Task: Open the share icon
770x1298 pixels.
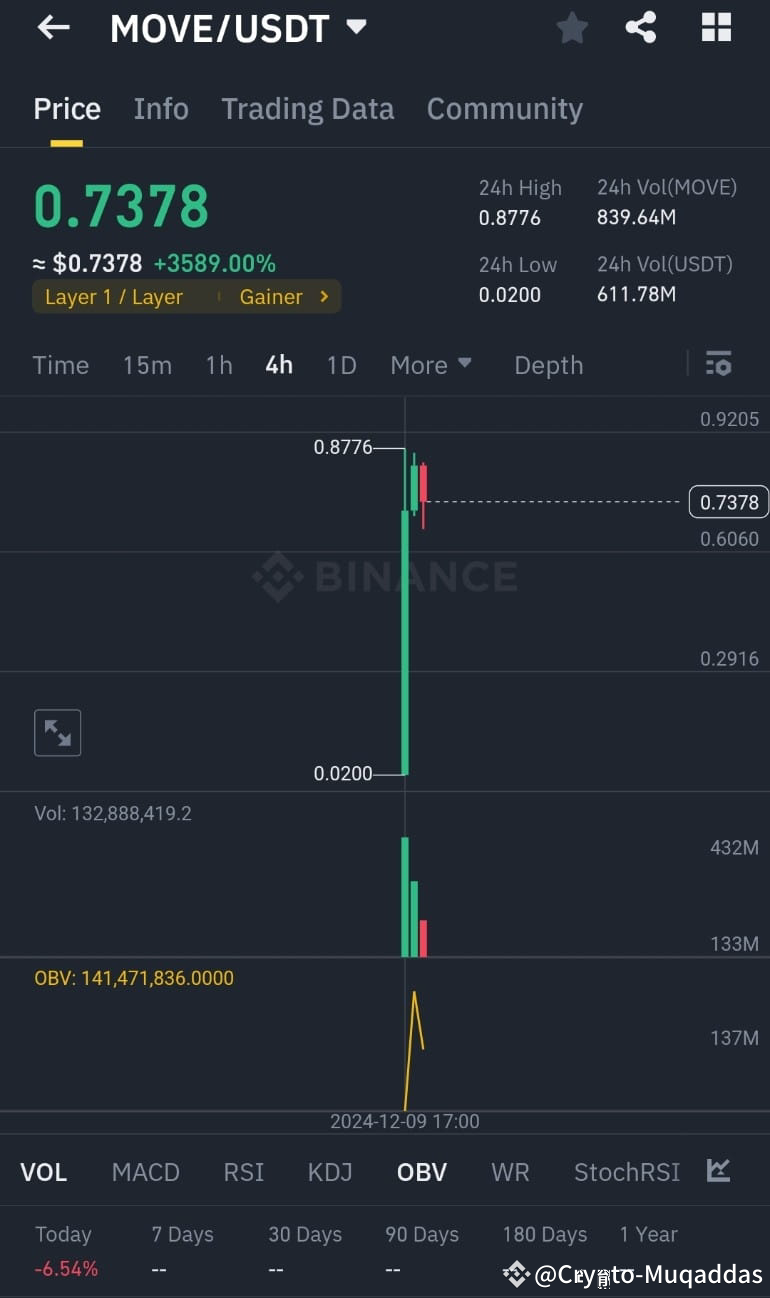Action: (640, 28)
